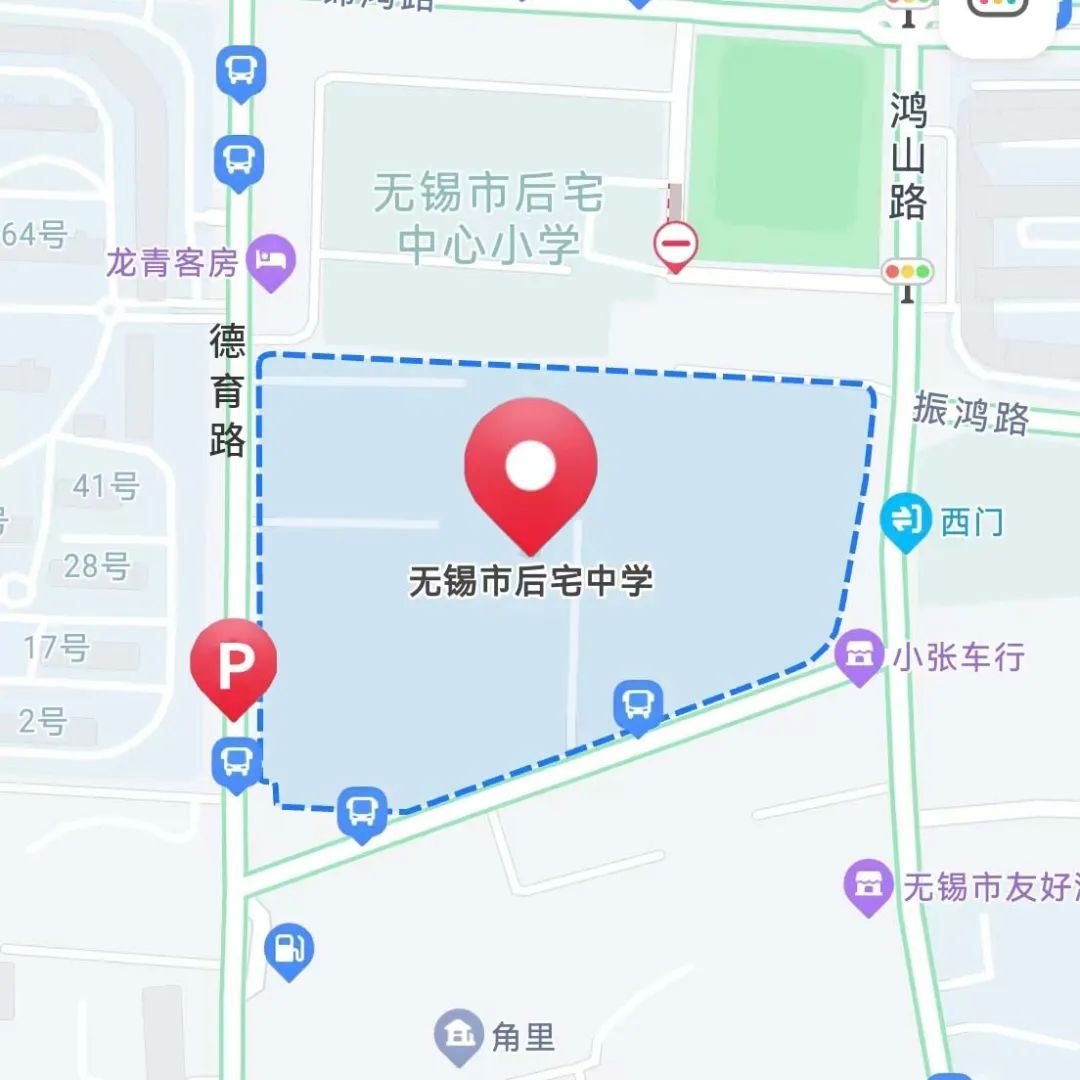Open the red parking marker
Image resolution: width=1080 pixels, height=1080 pixels.
(x=233, y=665)
